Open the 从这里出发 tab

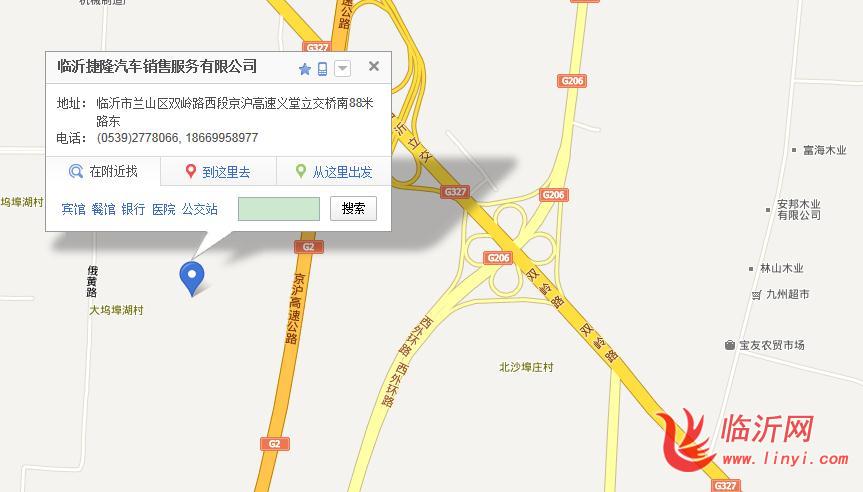pos(334,172)
